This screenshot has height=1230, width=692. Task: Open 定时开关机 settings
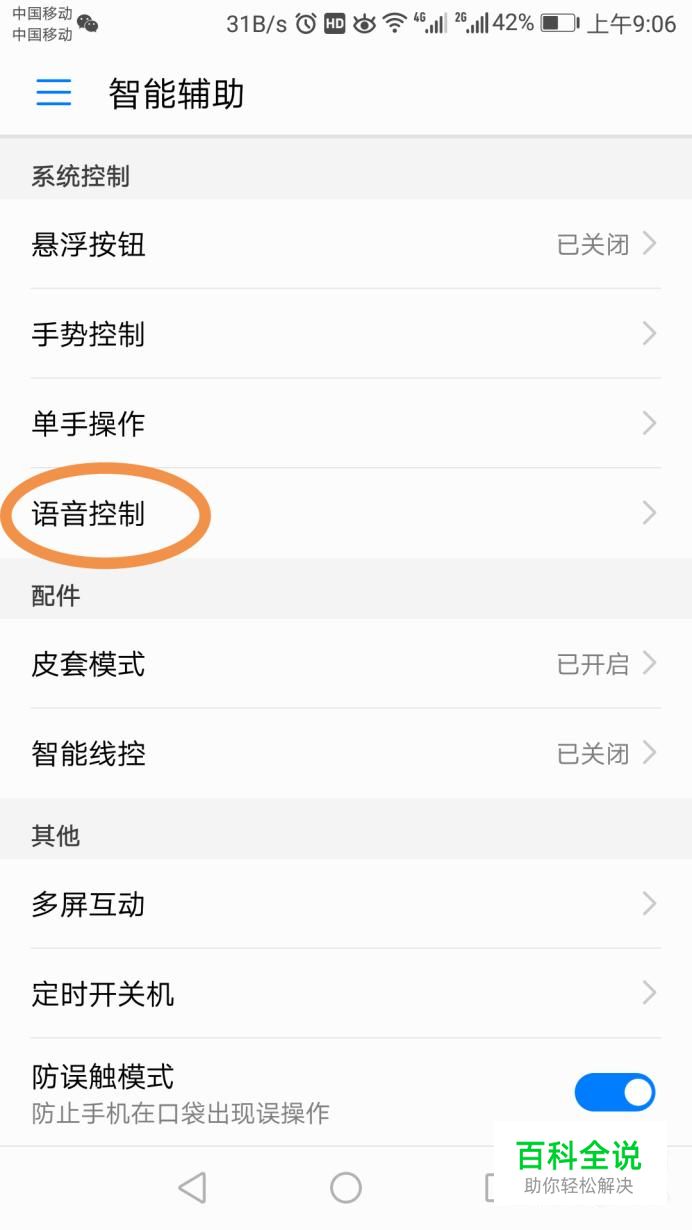346,994
